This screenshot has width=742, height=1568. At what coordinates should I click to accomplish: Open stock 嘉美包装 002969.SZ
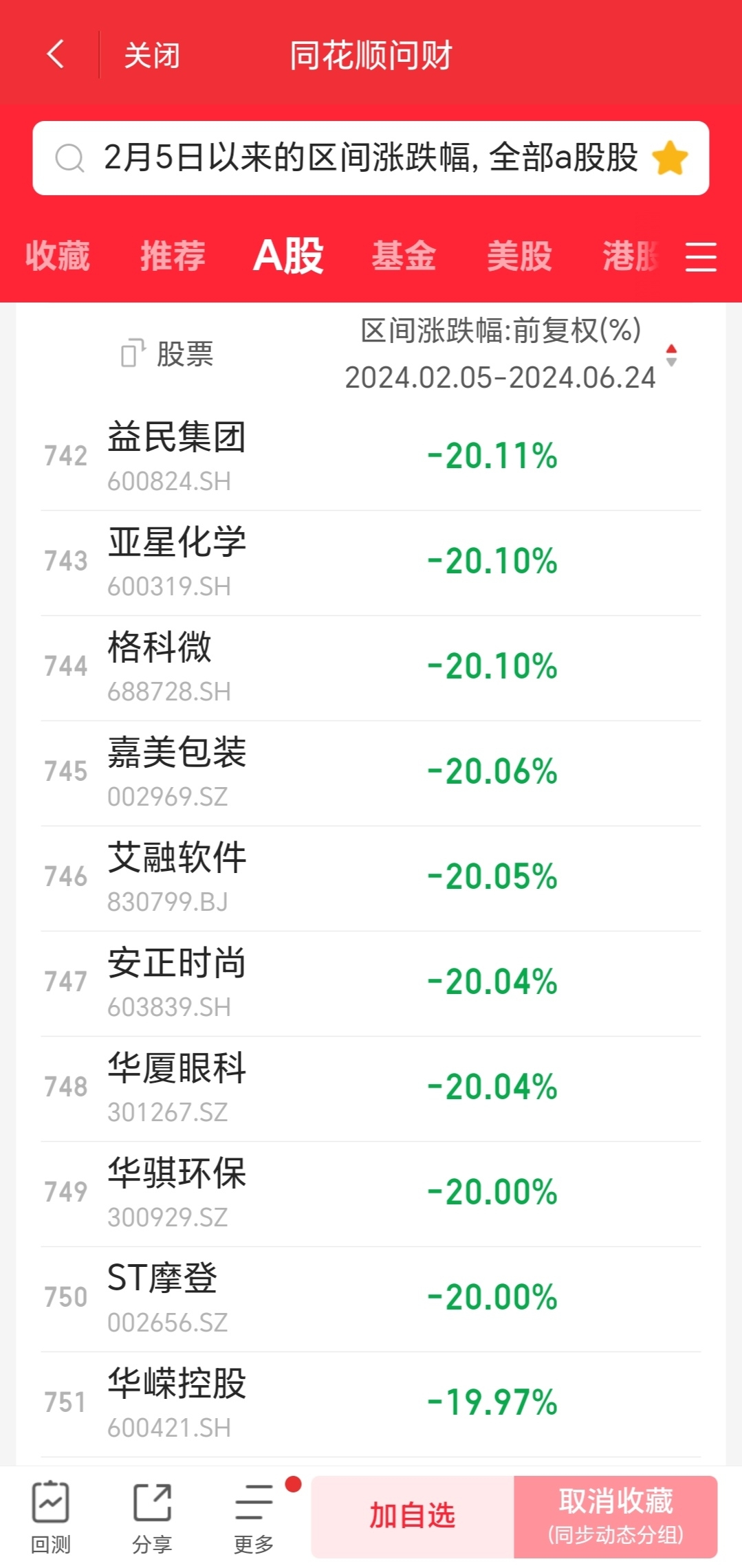click(176, 771)
